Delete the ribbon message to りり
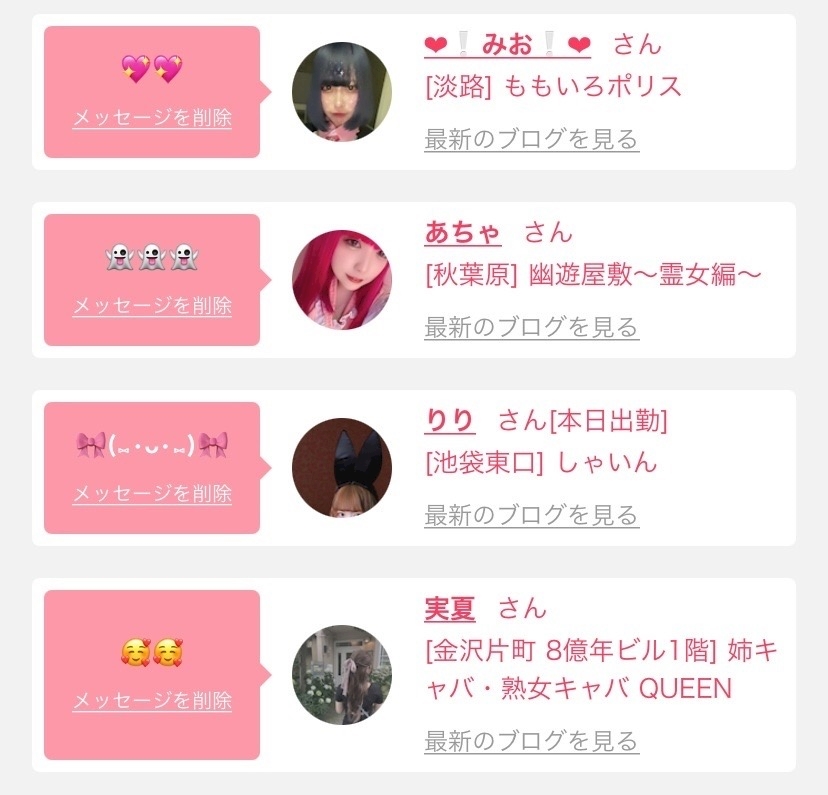 coord(152,494)
